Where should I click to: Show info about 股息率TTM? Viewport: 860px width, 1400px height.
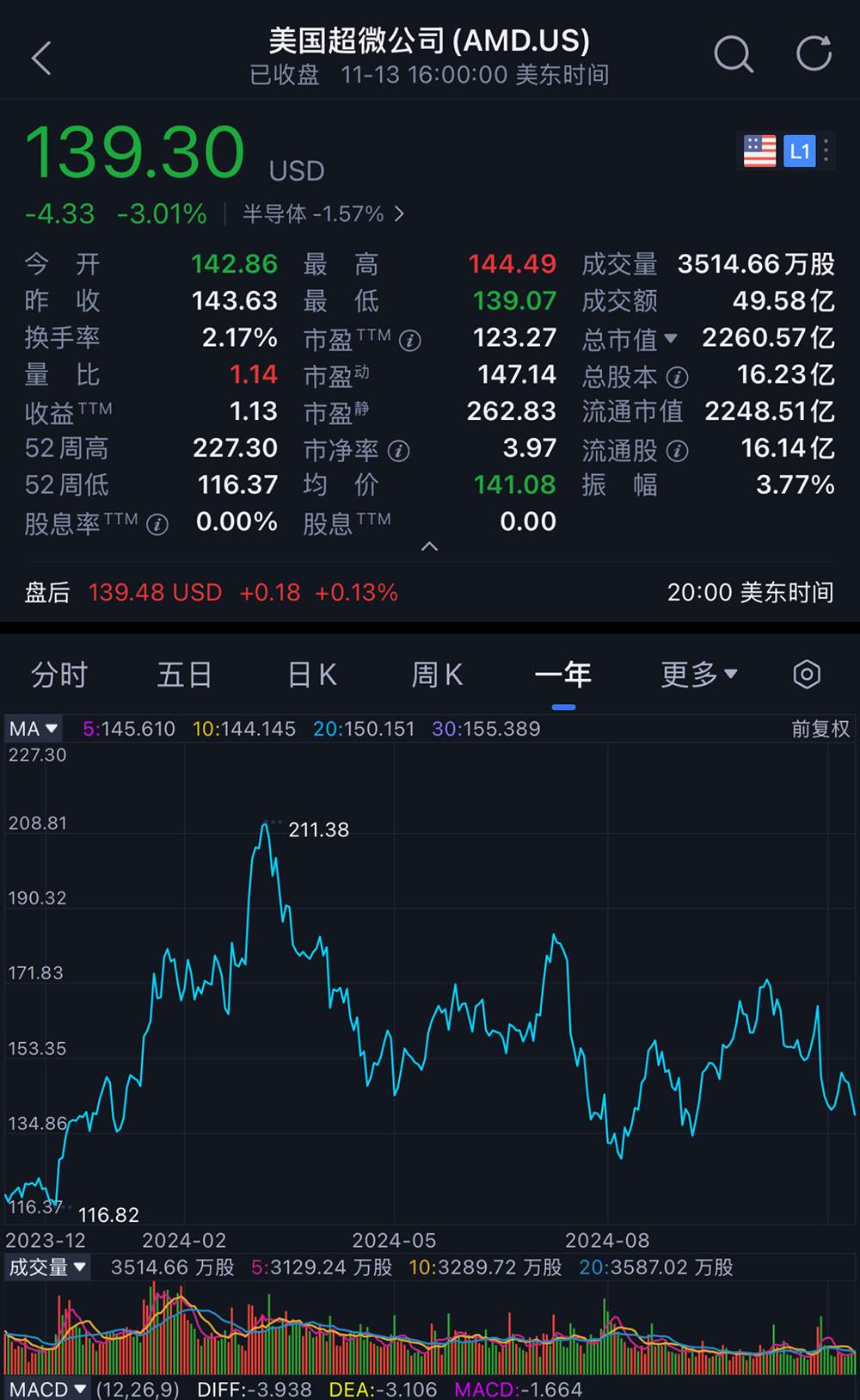coord(157,524)
